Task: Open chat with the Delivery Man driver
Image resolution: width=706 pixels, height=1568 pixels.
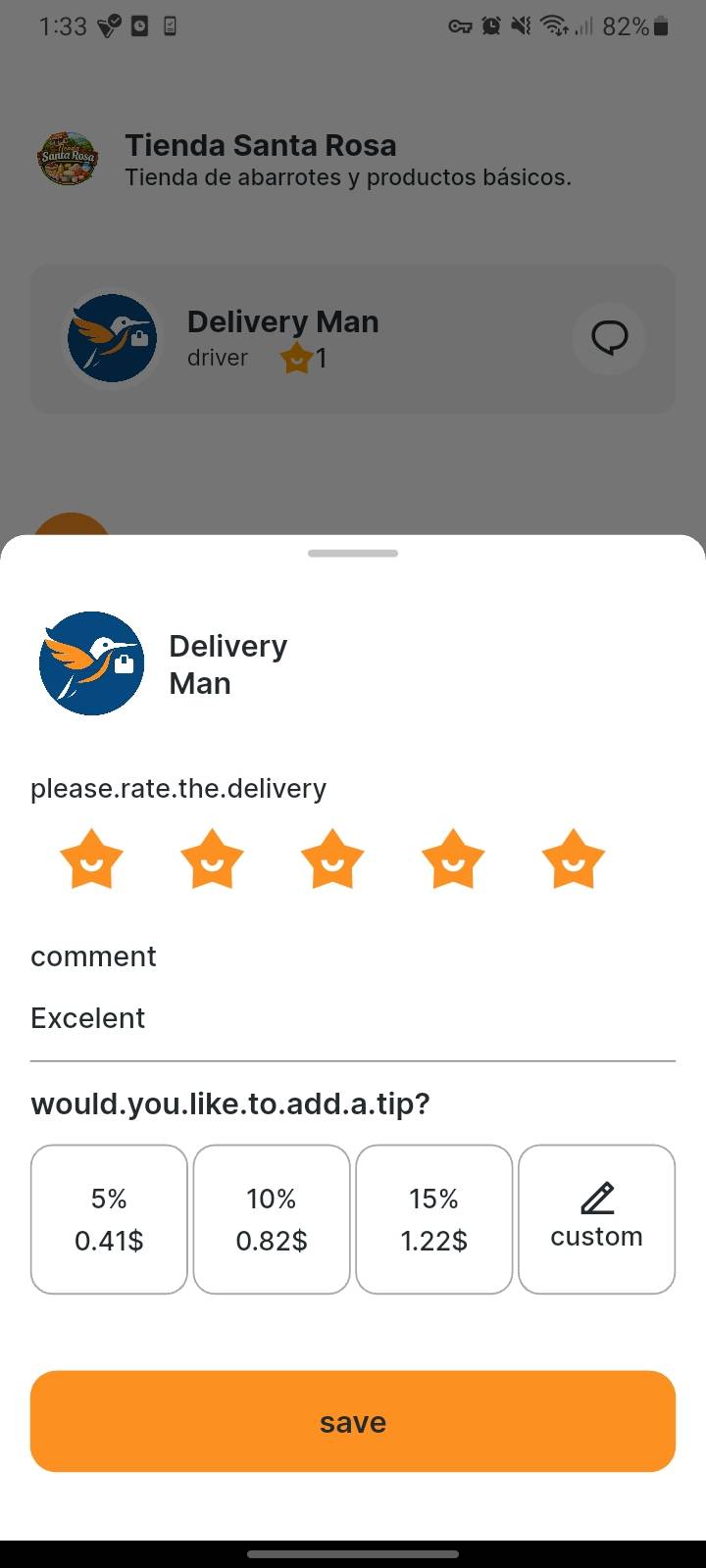Action: 609,339
